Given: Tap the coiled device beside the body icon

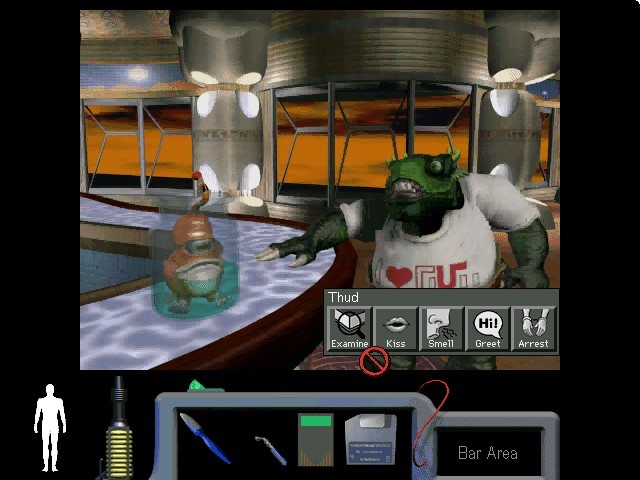Looking at the screenshot, I should (x=120, y=432).
